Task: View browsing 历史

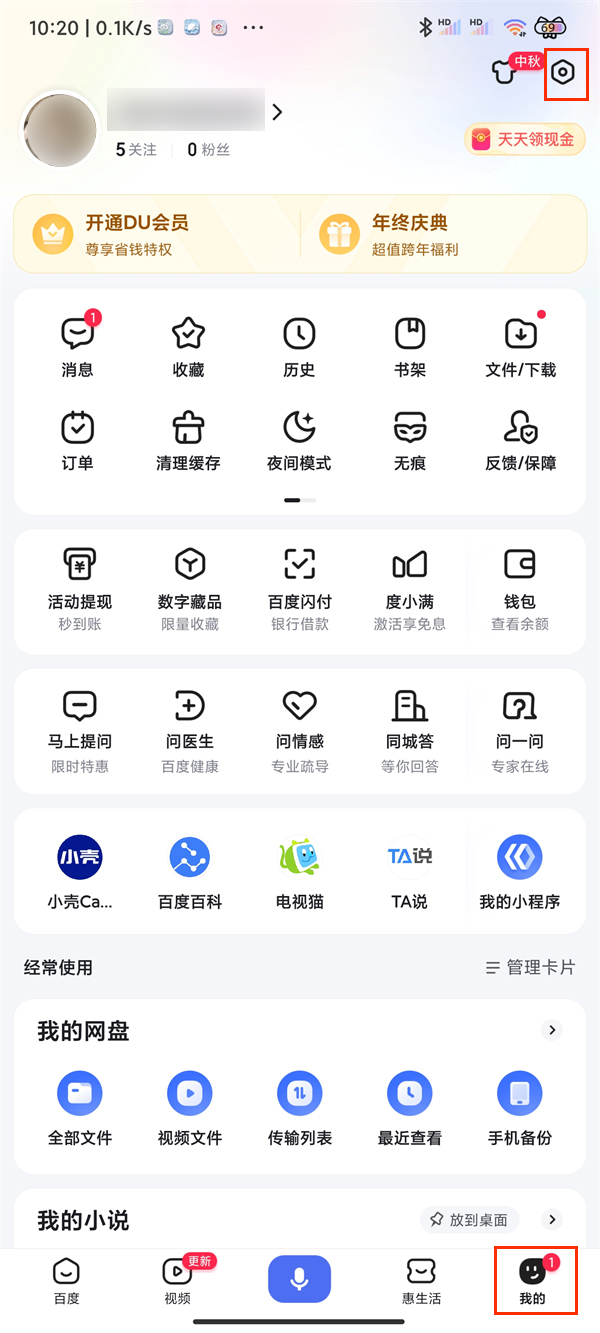Action: [x=299, y=346]
